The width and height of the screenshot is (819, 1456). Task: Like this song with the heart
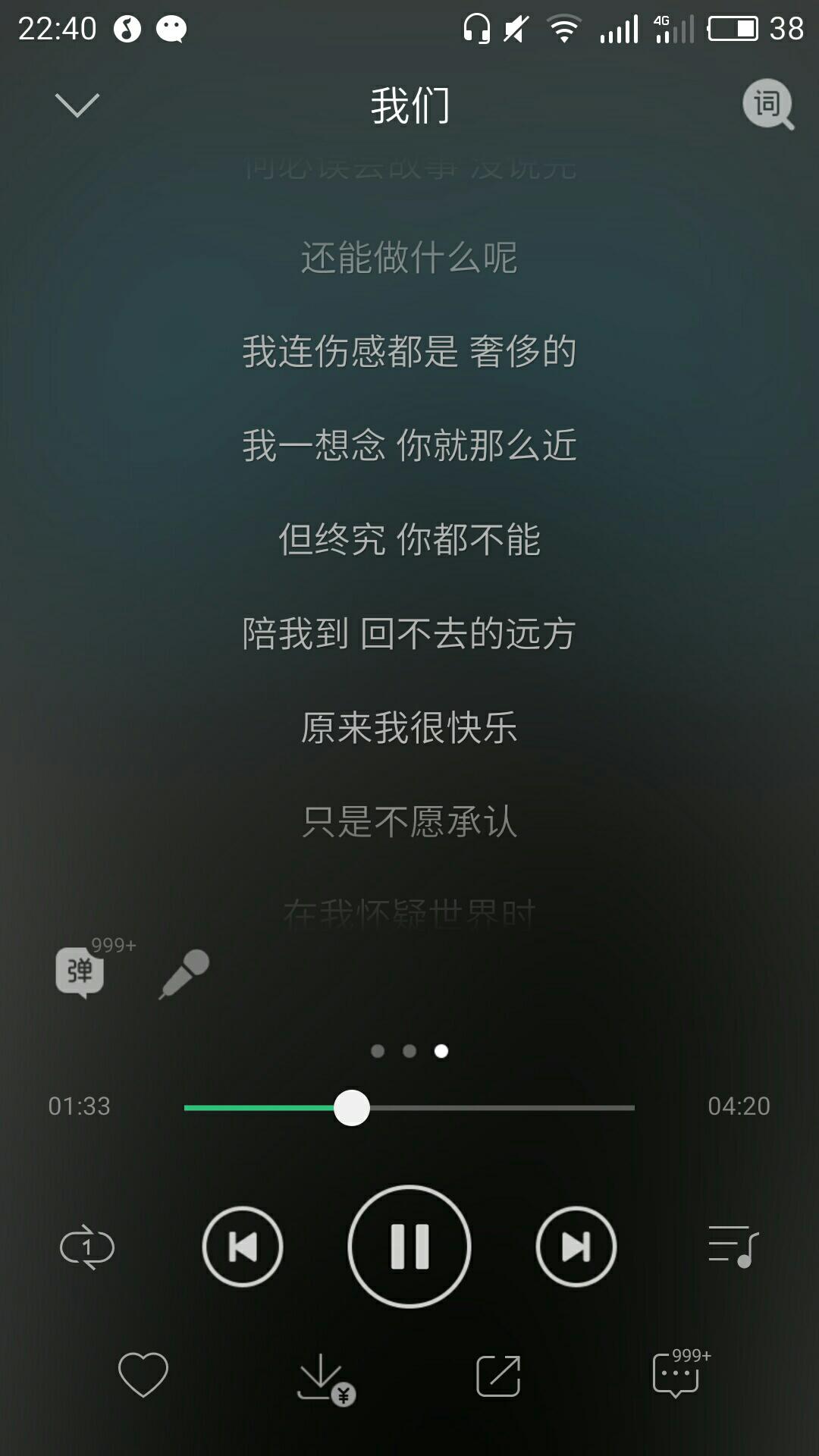point(143,1375)
